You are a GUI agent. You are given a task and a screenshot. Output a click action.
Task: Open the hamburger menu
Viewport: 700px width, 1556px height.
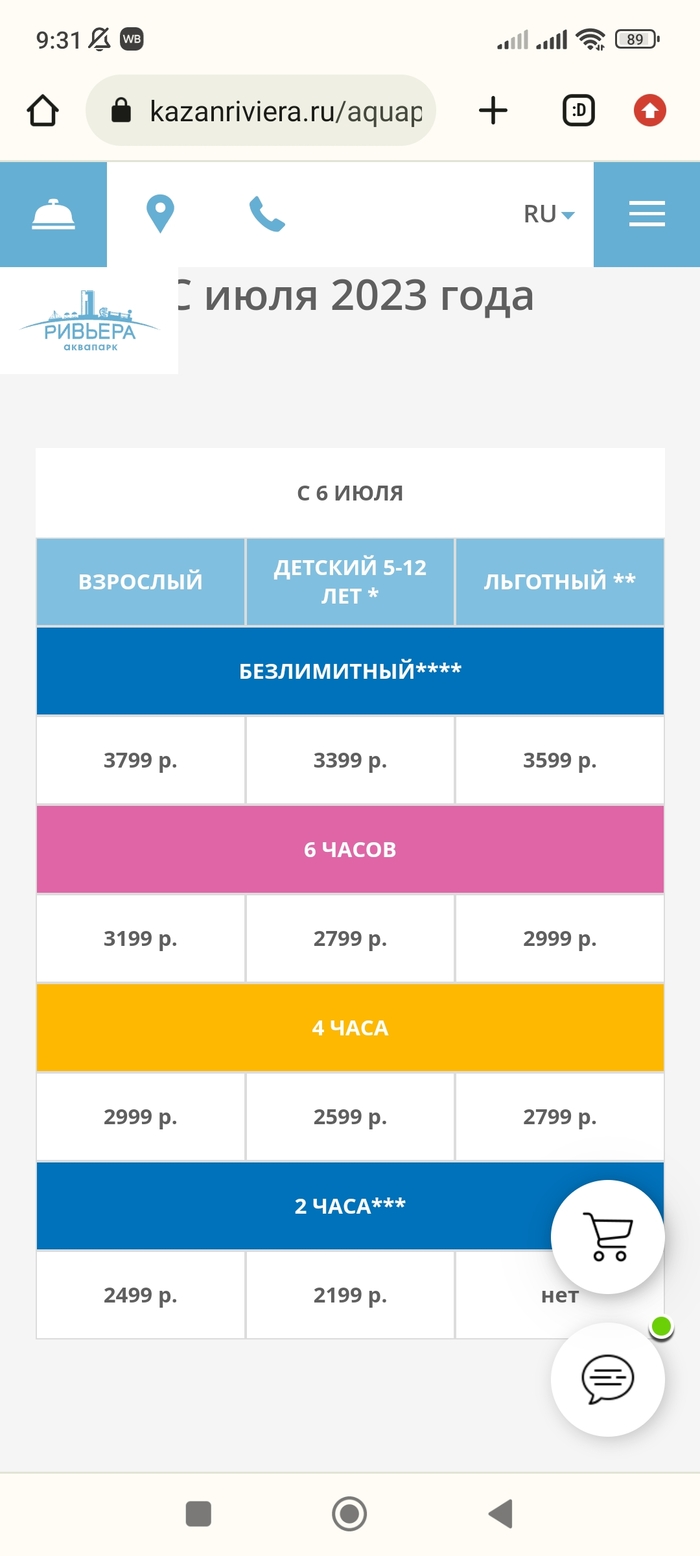point(647,214)
